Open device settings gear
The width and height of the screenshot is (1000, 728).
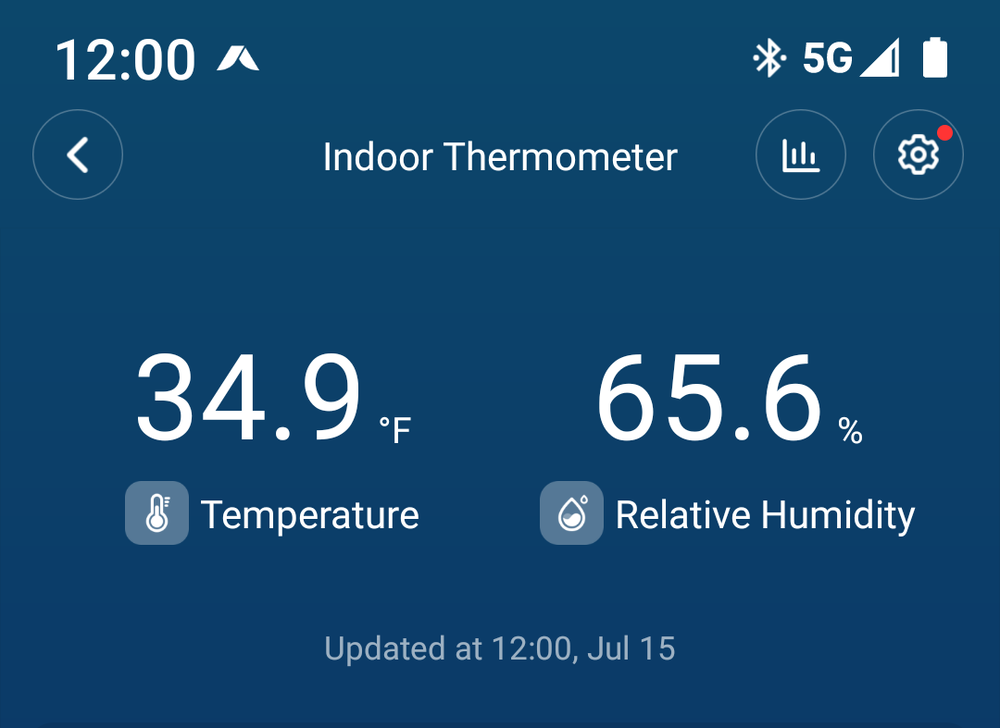click(x=918, y=155)
